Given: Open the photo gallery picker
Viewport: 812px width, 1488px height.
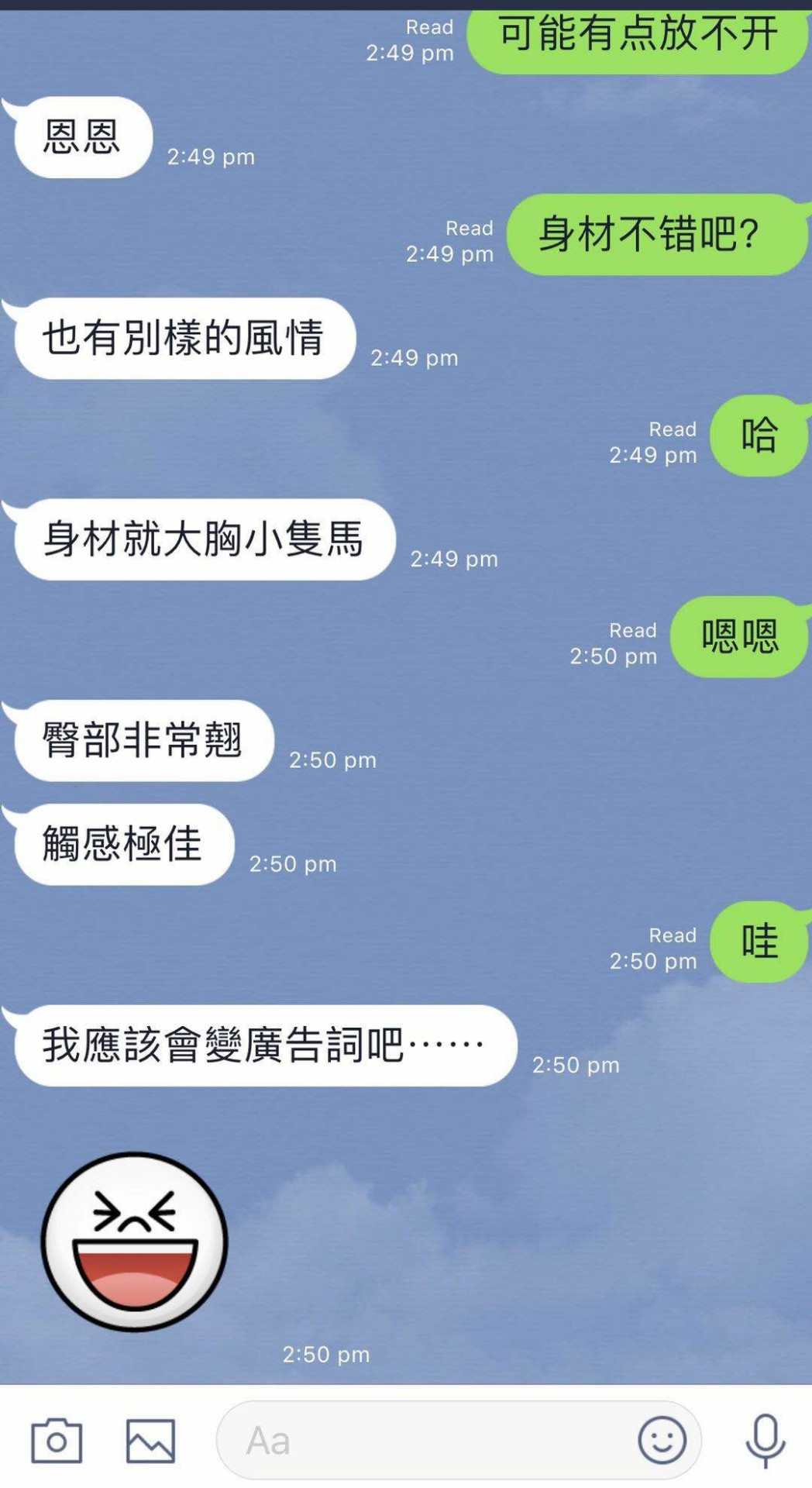Looking at the screenshot, I should (150, 1441).
